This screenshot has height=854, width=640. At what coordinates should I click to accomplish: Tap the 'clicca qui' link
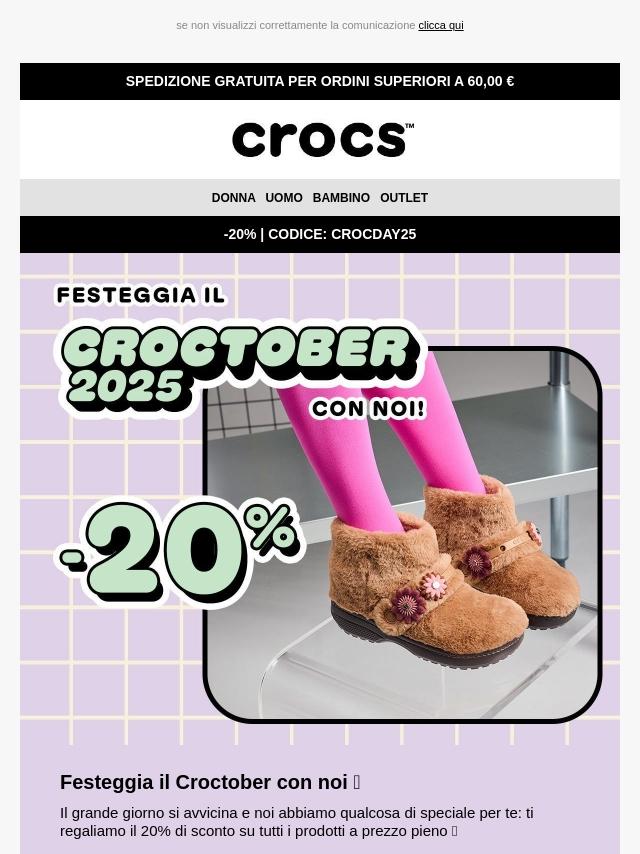click(440, 25)
